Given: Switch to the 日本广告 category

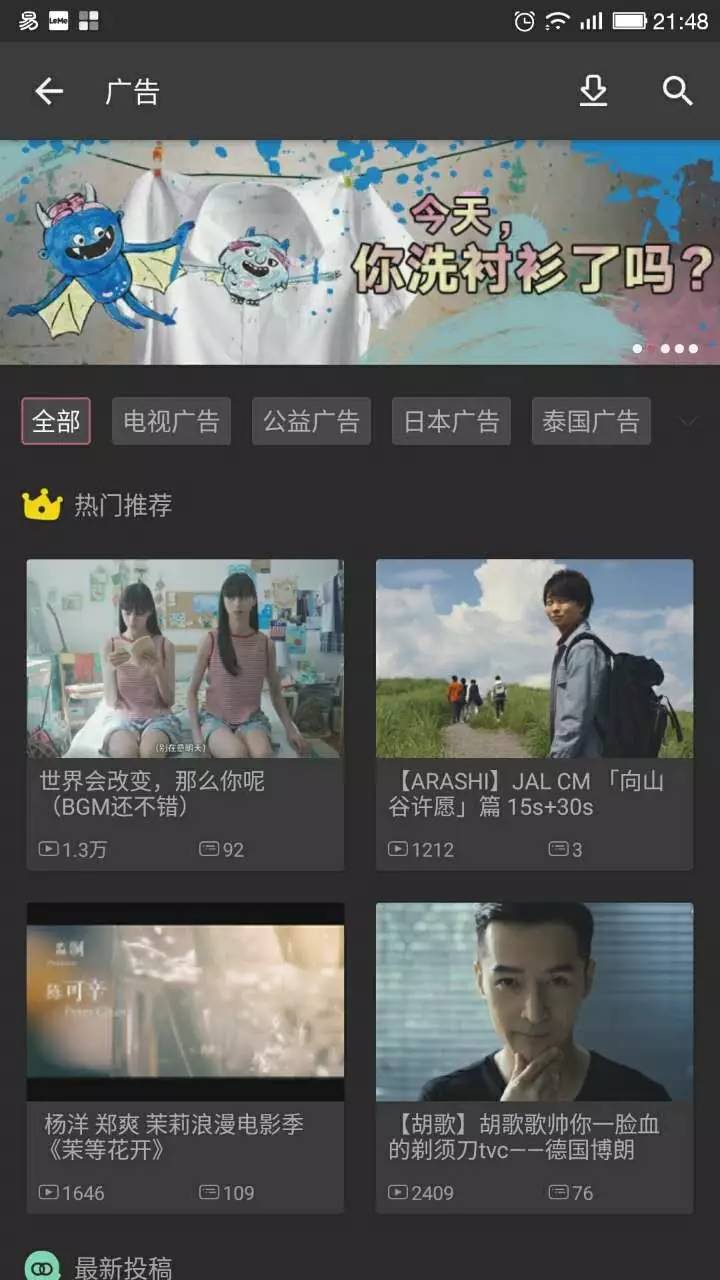Looking at the screenshot, I should click(x=451, y=421).
